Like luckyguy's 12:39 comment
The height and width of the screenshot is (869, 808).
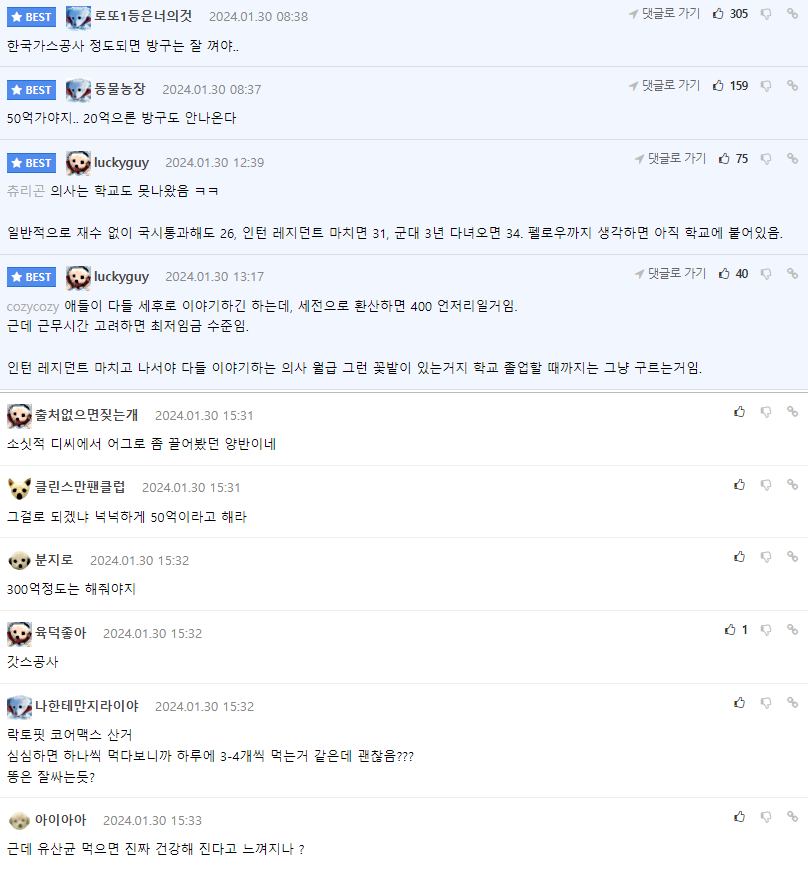[x=725, y=159]
